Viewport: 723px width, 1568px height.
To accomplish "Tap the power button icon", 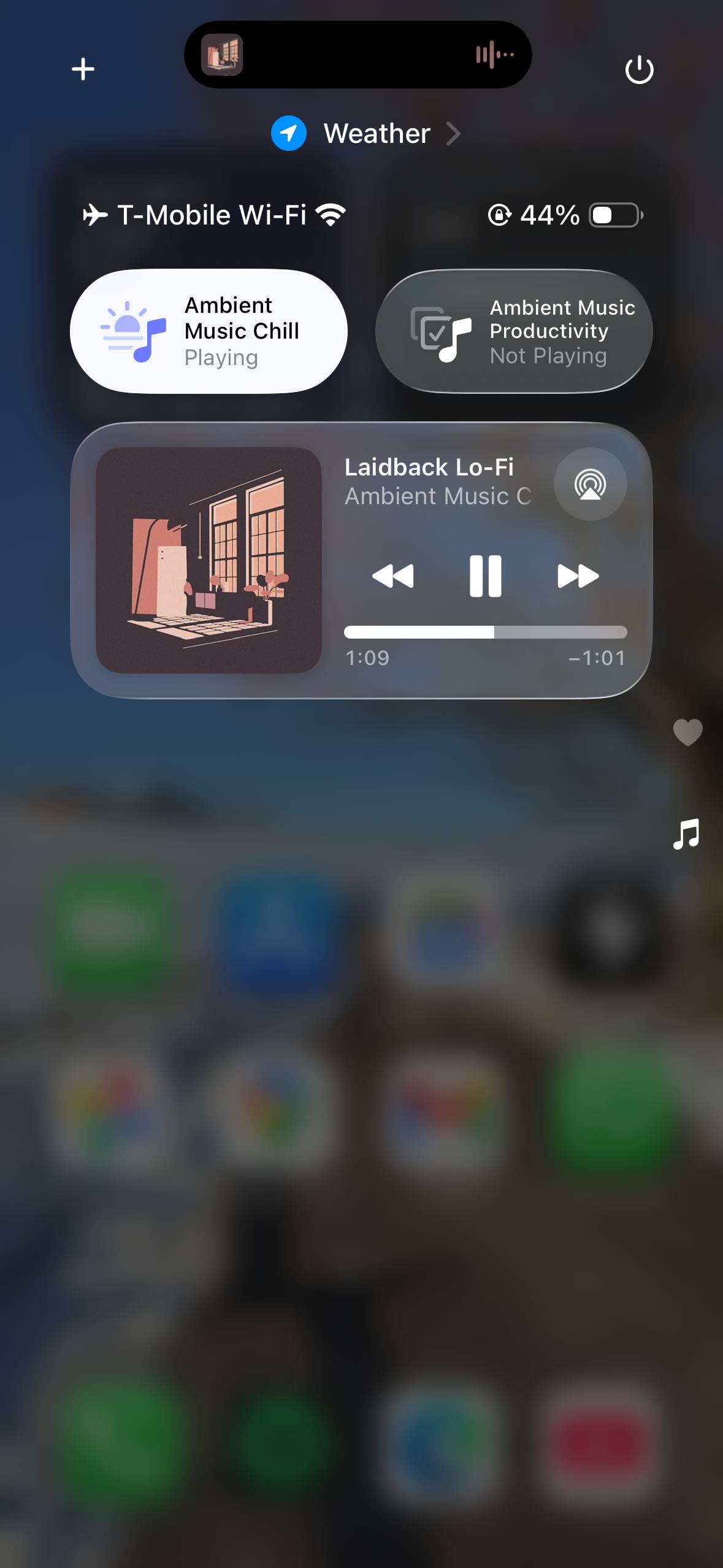I will pos(639,69).
